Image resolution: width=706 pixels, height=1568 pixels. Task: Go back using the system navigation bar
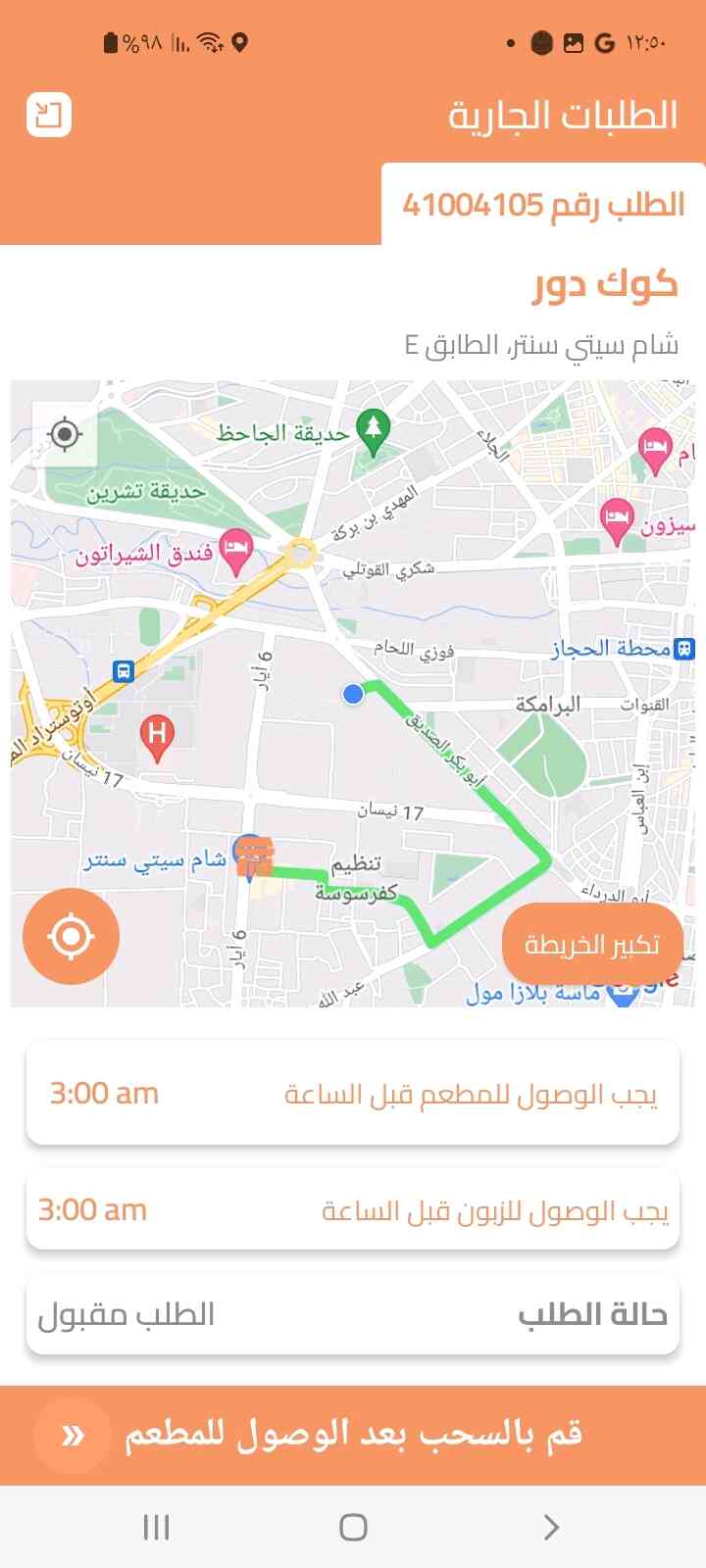[550, 1526]
